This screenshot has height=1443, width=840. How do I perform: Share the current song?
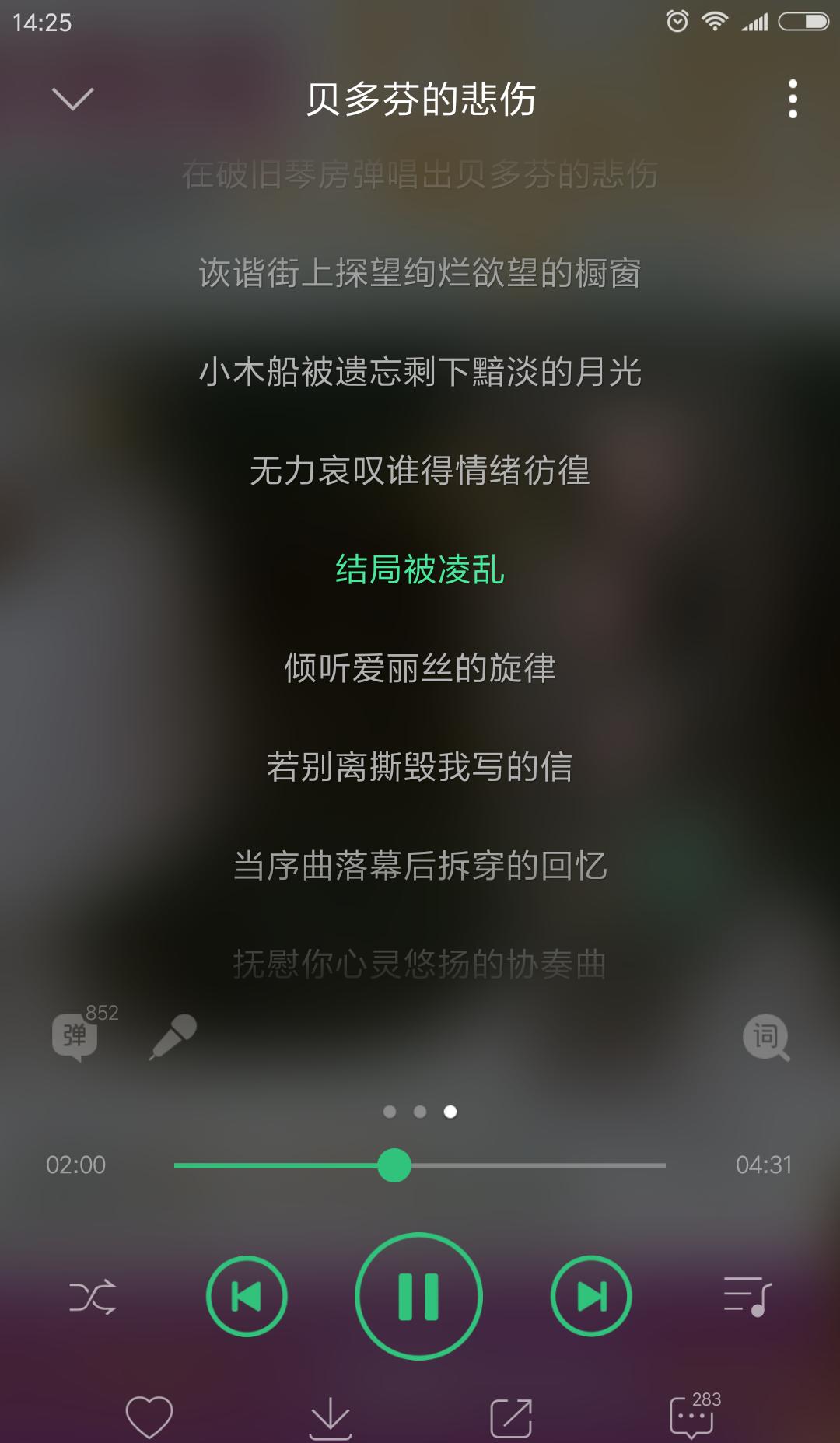click(512, 1417)
